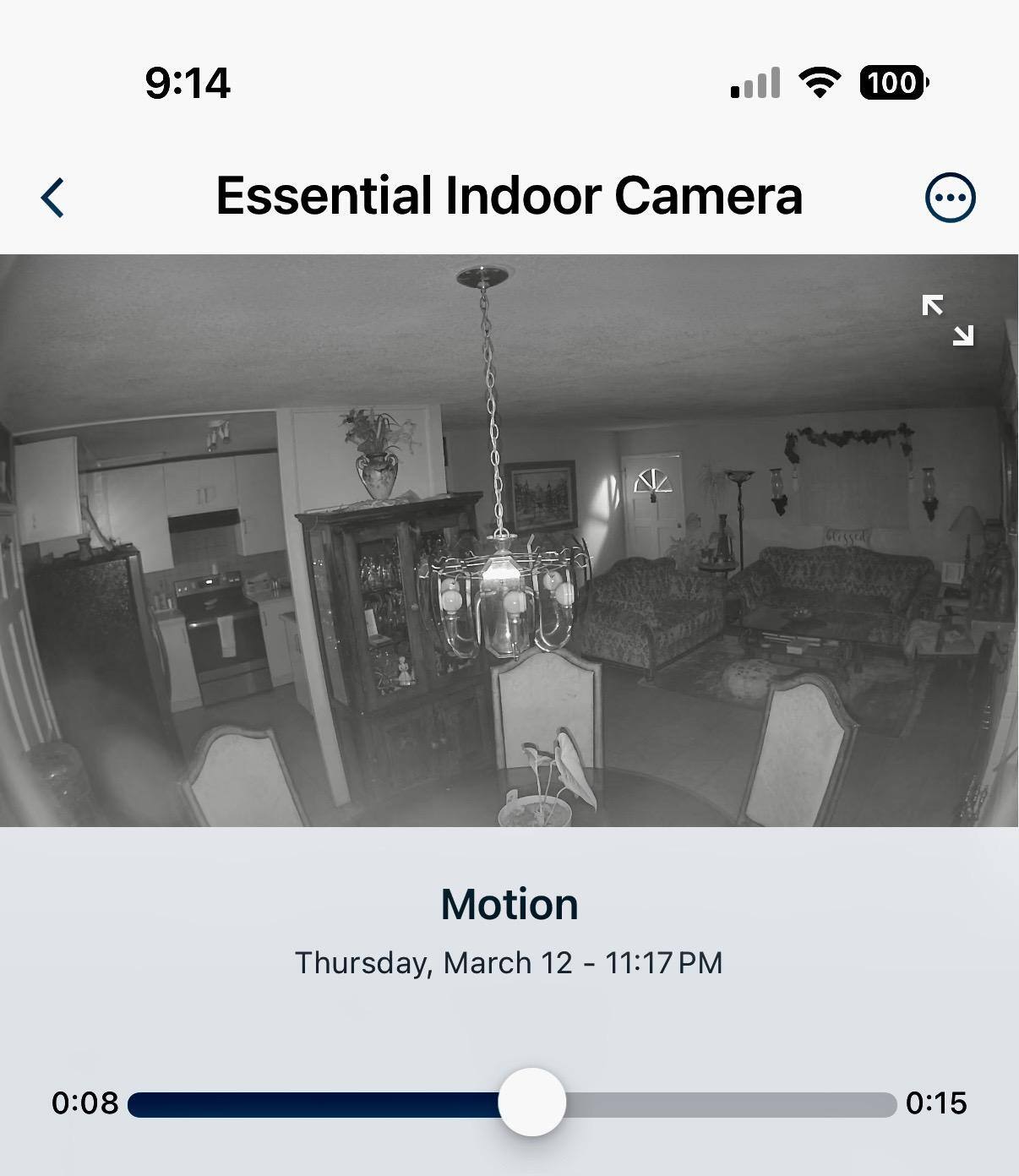The height and width of the screenshot is (1176, 1019).
Task: Open the more options menu
Action: (951, 198)
